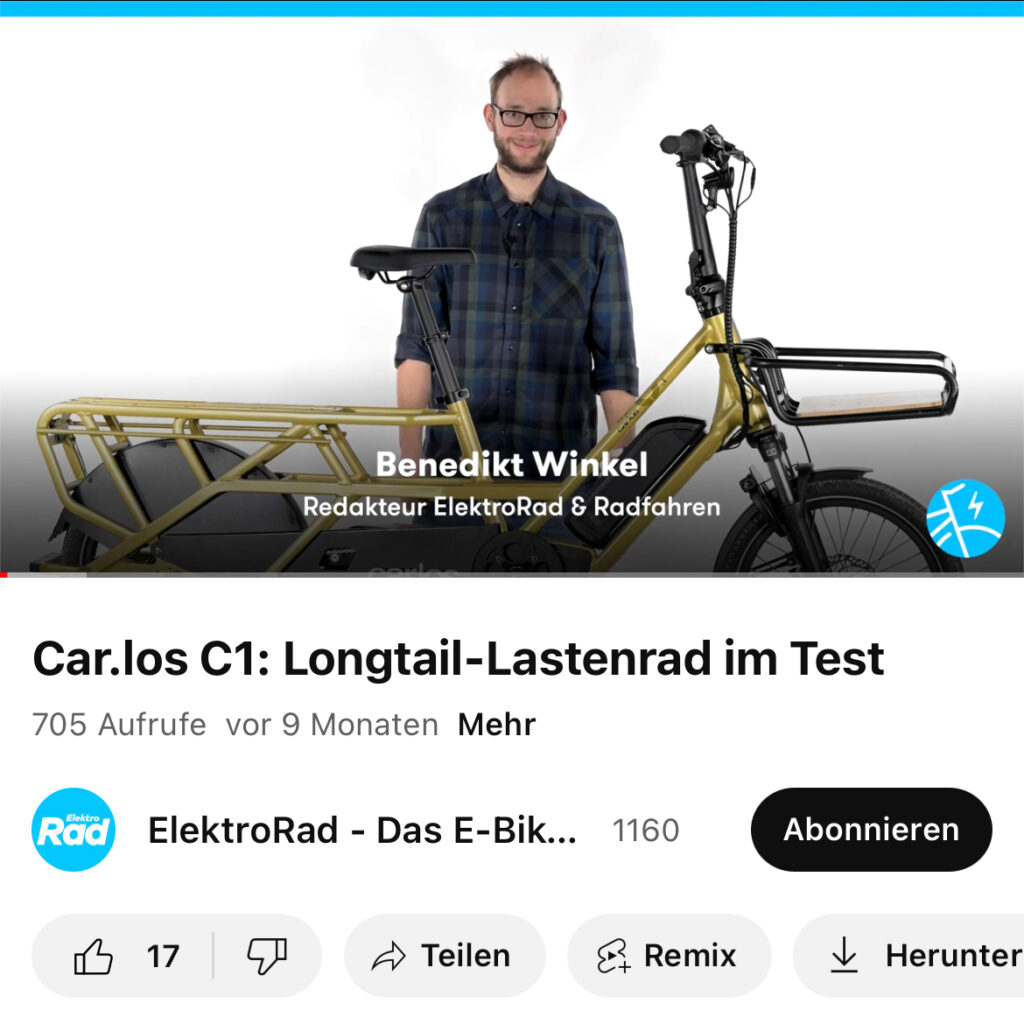Subscribe with the Abonnieren button
1024x1024 pixels.
(870, 830)
